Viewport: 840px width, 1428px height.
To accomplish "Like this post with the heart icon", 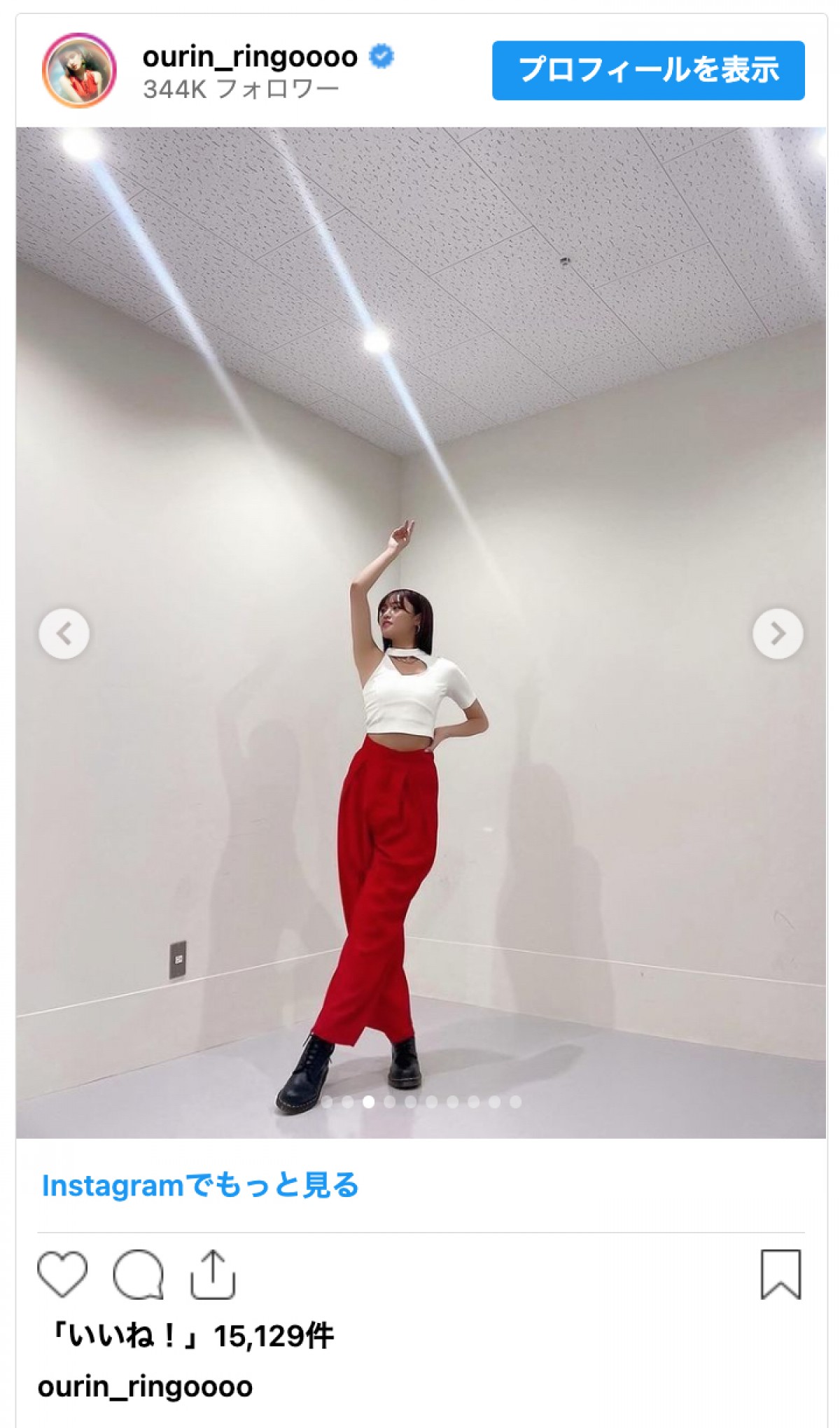I will coord(62,1274).
